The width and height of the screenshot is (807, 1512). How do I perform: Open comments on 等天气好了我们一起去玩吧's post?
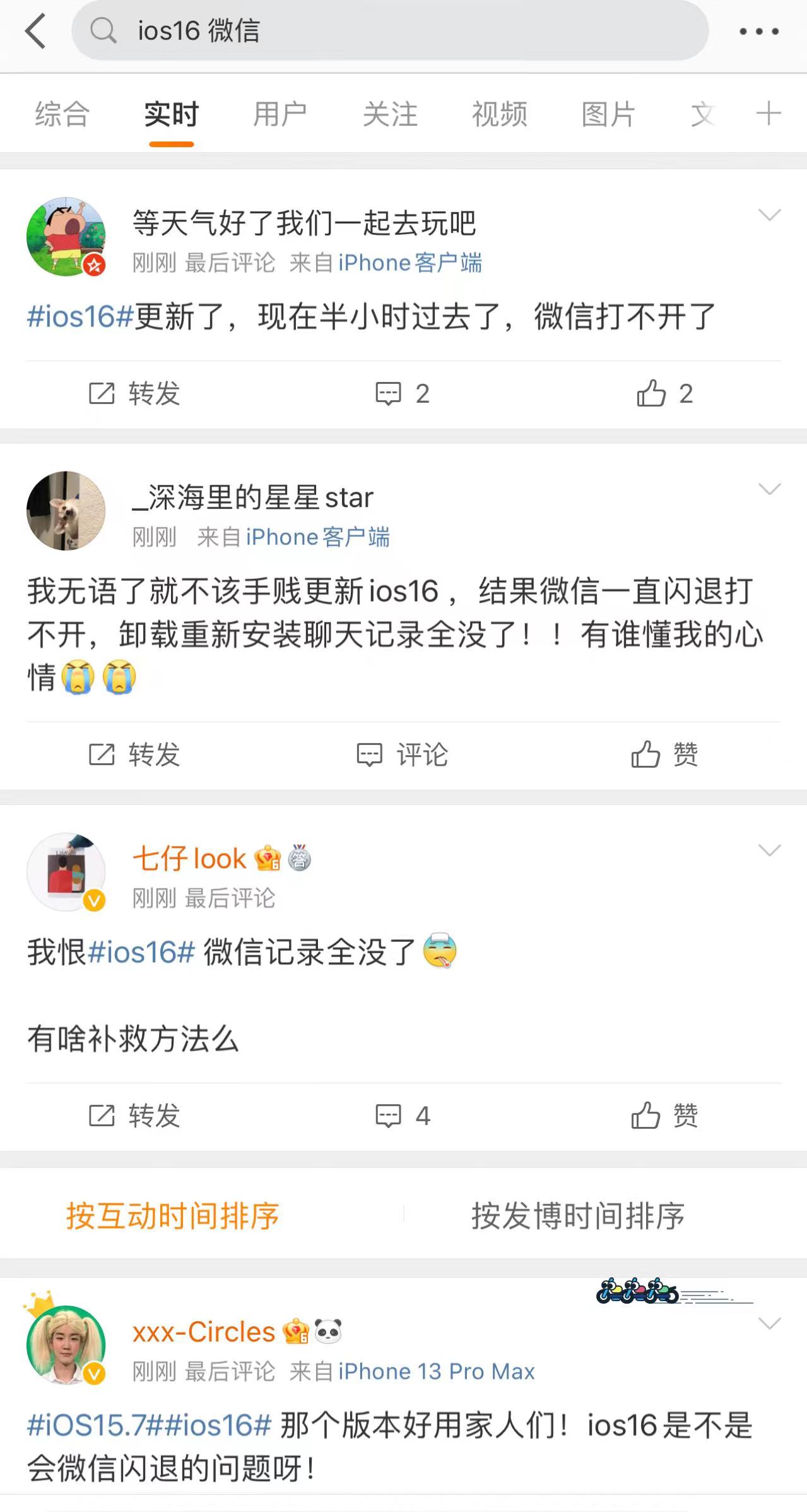click(x=402, y=394)
